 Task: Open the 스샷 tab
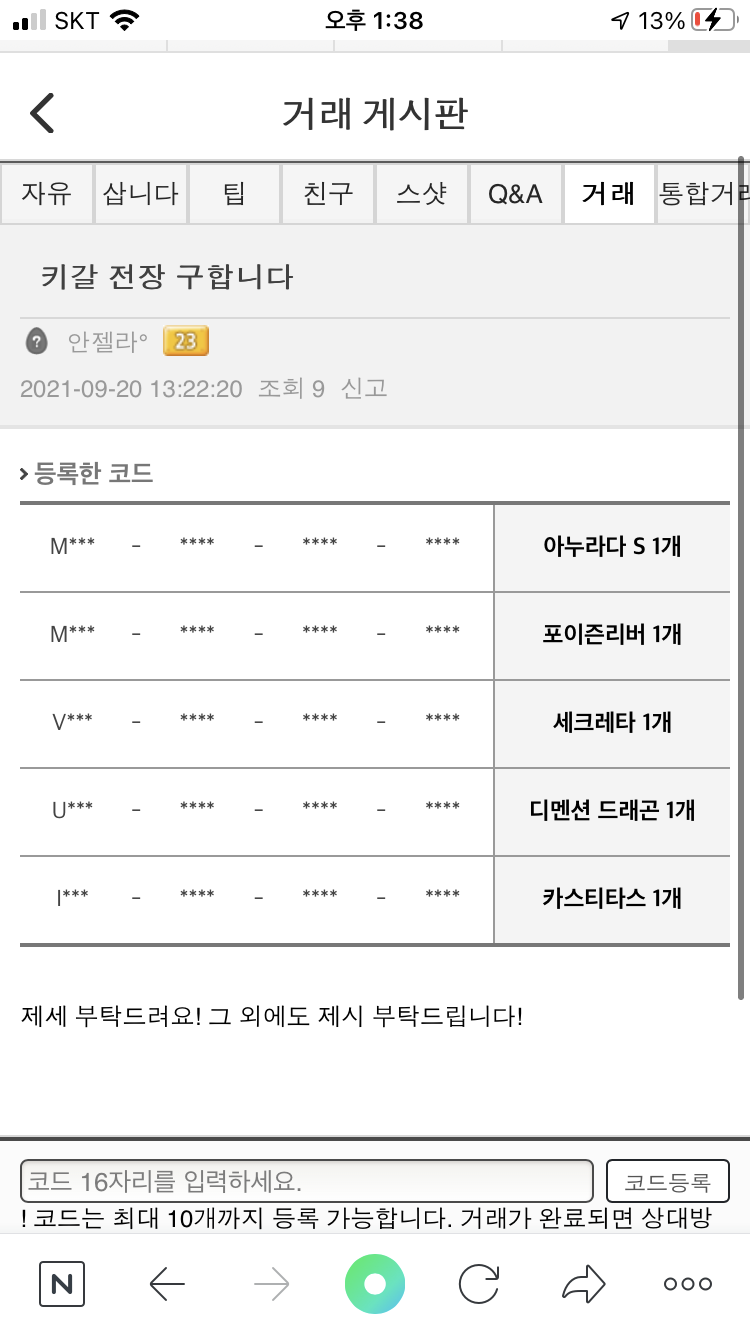click(421, 193)
